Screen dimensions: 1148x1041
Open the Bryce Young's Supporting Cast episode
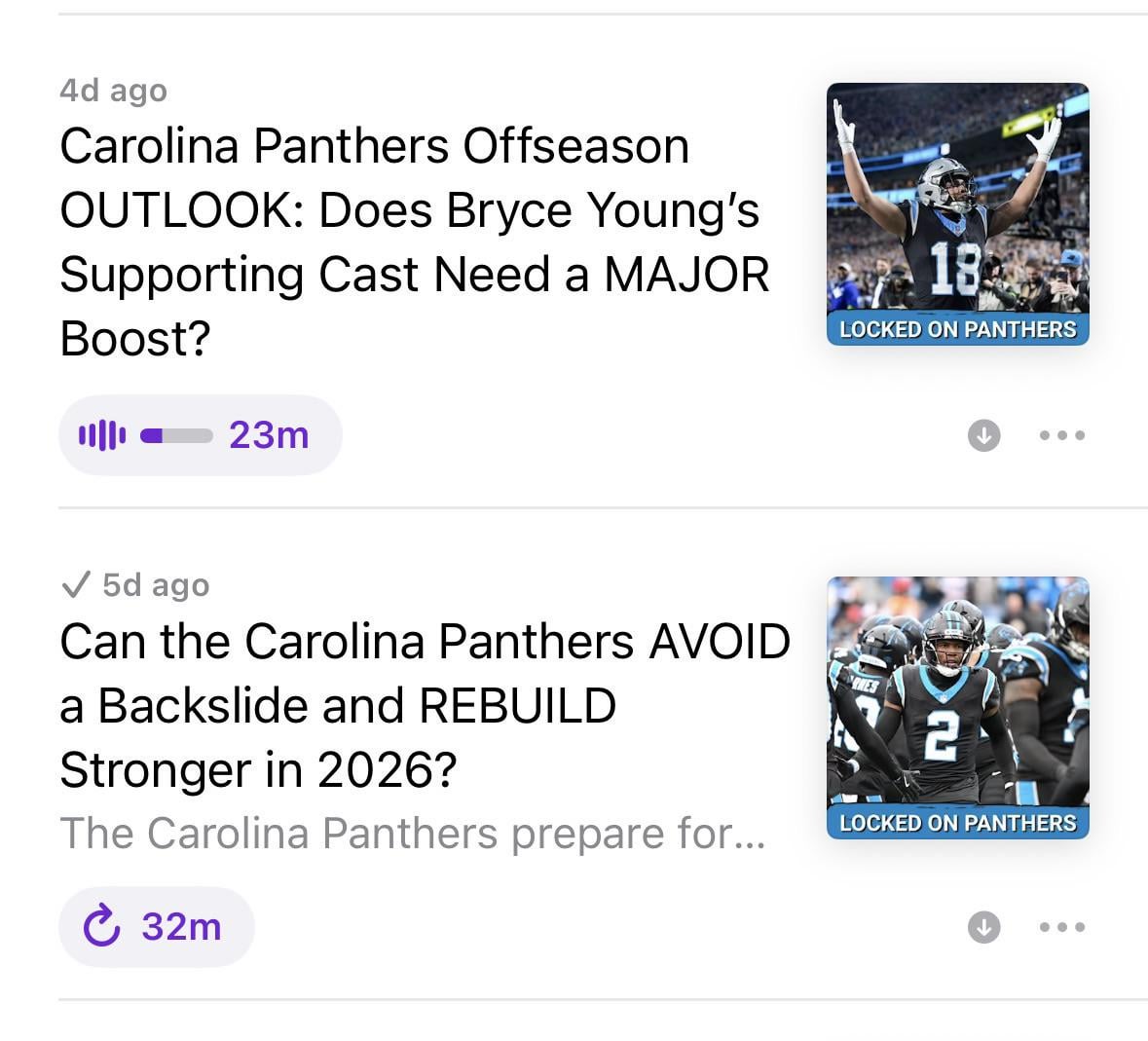pyautogui.click(x=414, y=242)
